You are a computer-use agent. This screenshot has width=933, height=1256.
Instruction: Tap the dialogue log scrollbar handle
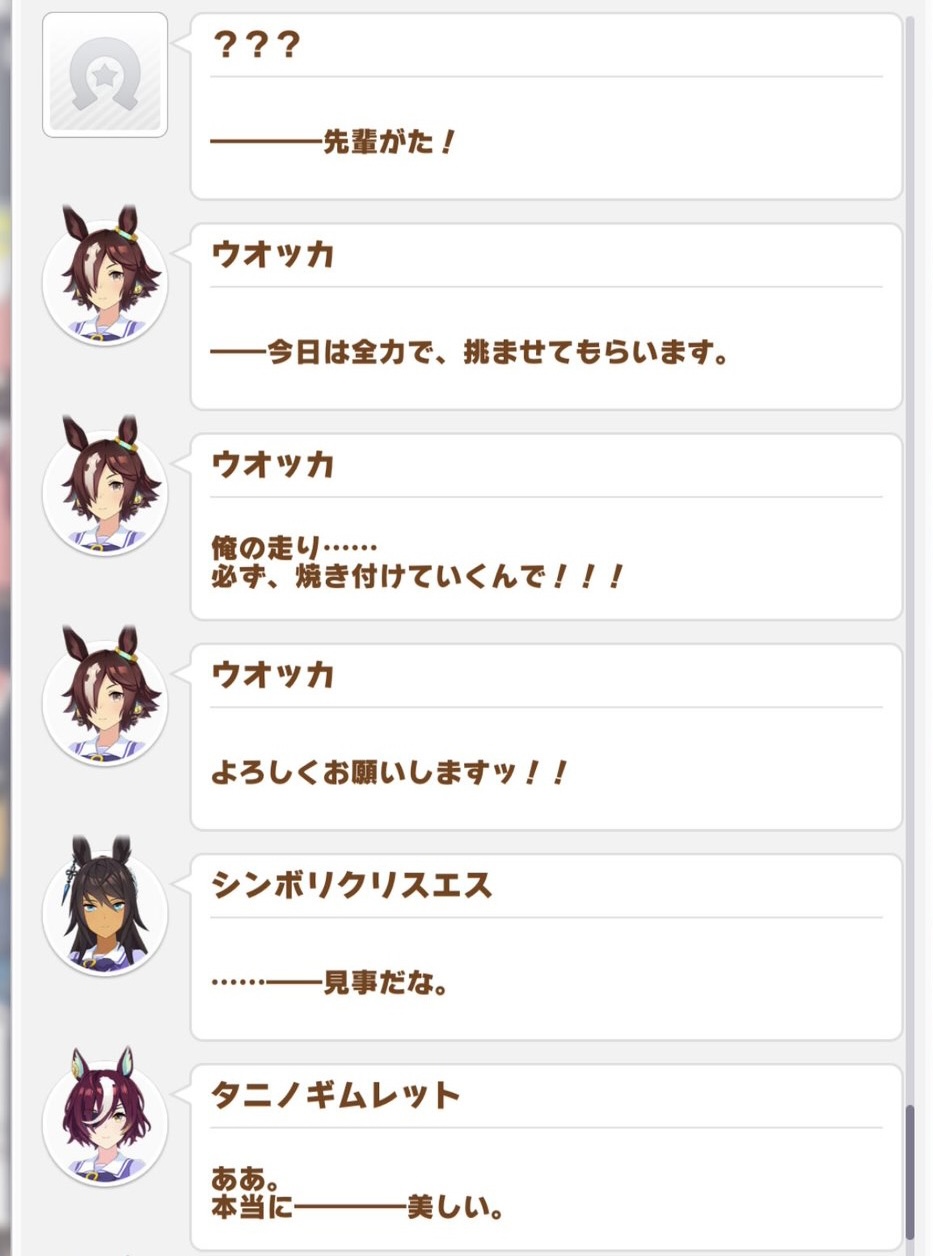pyautogui.click(x=909, y=1171)
